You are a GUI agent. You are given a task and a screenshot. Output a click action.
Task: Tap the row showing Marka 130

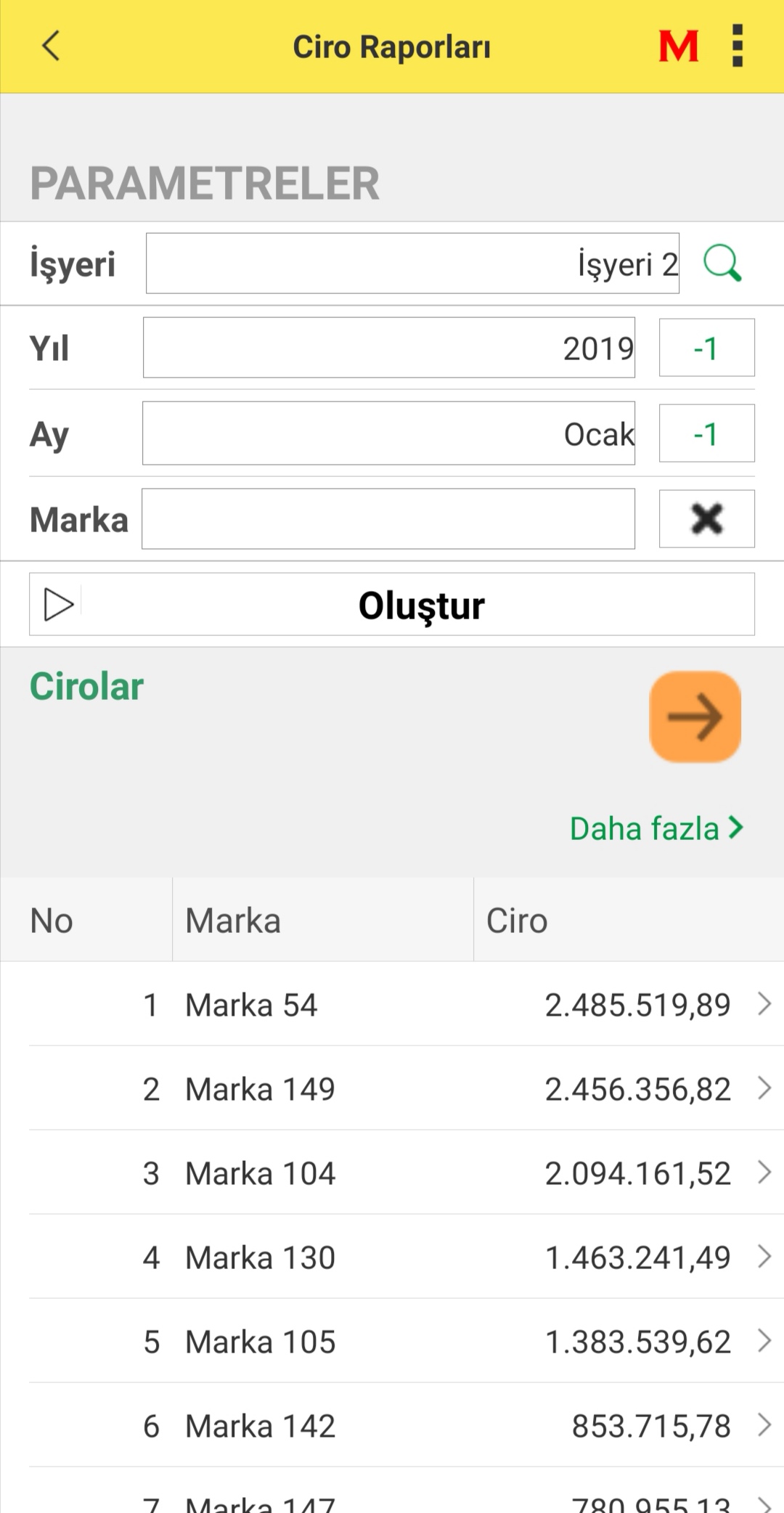click(392, 1257)
